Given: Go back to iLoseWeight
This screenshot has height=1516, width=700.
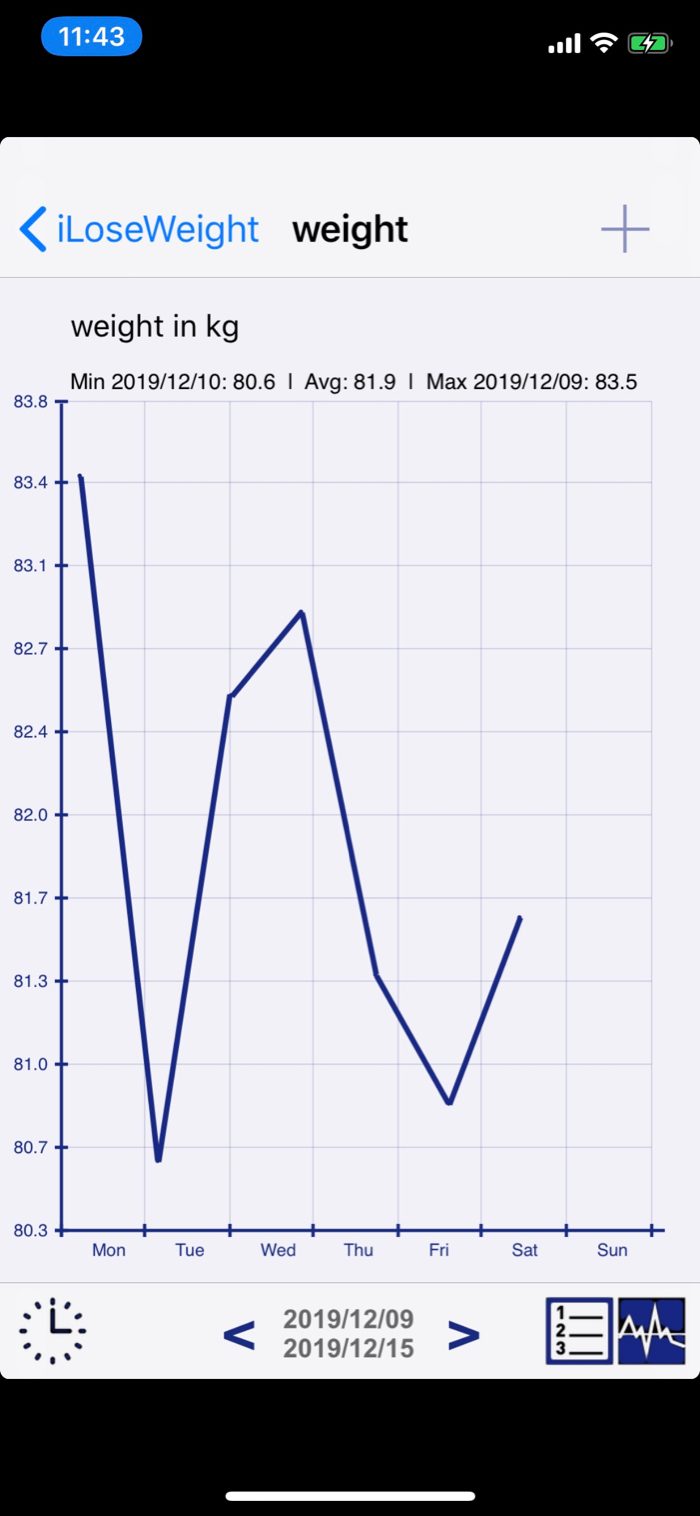Looking at the screenshot, I should point(139,229).
